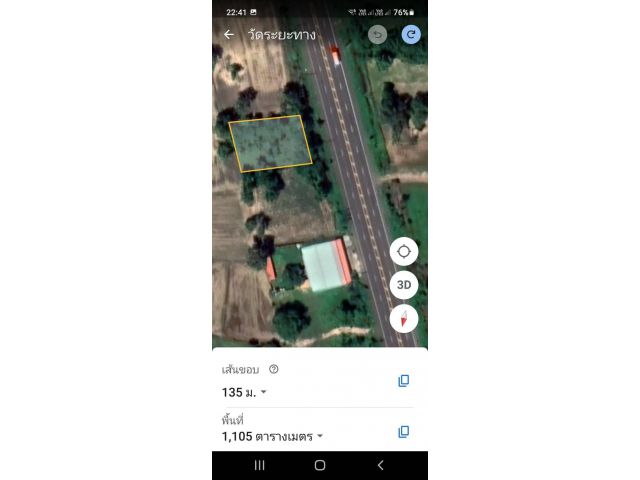
Task: Reset orientation with the compass
Action: 404,319
